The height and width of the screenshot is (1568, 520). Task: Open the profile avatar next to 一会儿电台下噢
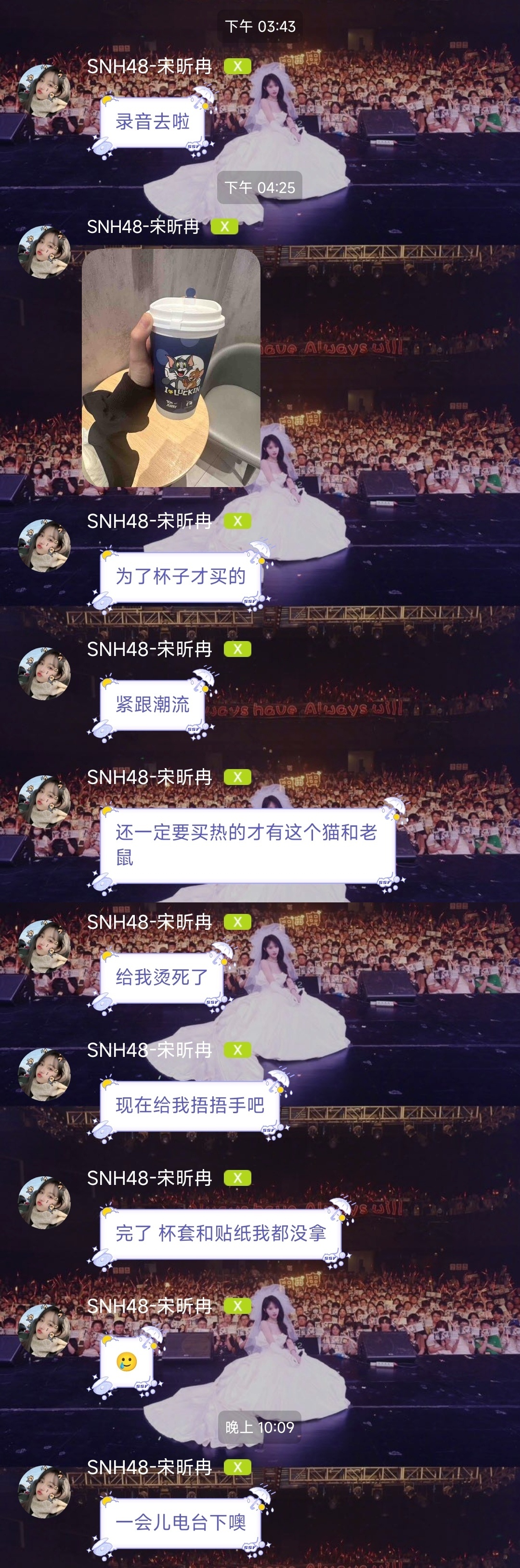pos(44,1491)
